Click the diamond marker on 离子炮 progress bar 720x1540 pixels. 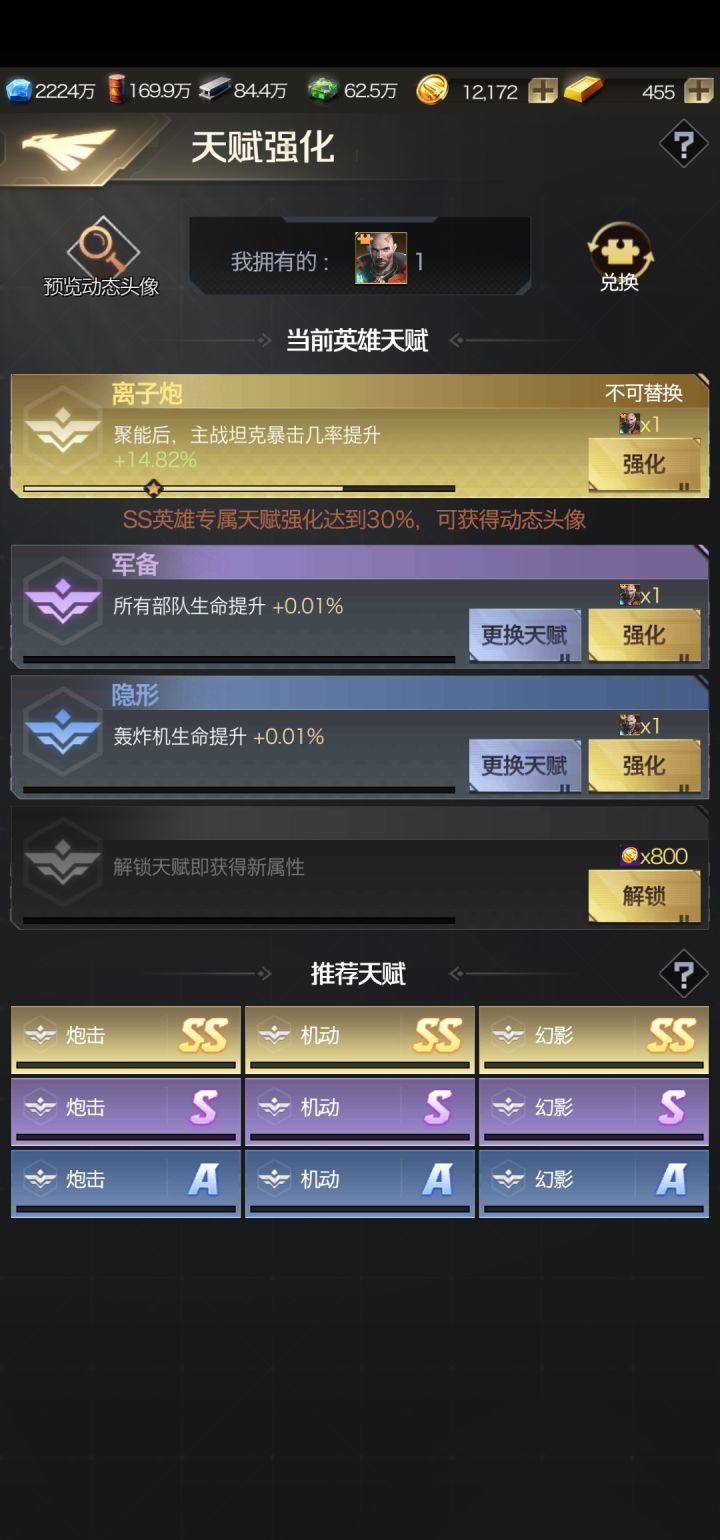coord(154,489)
